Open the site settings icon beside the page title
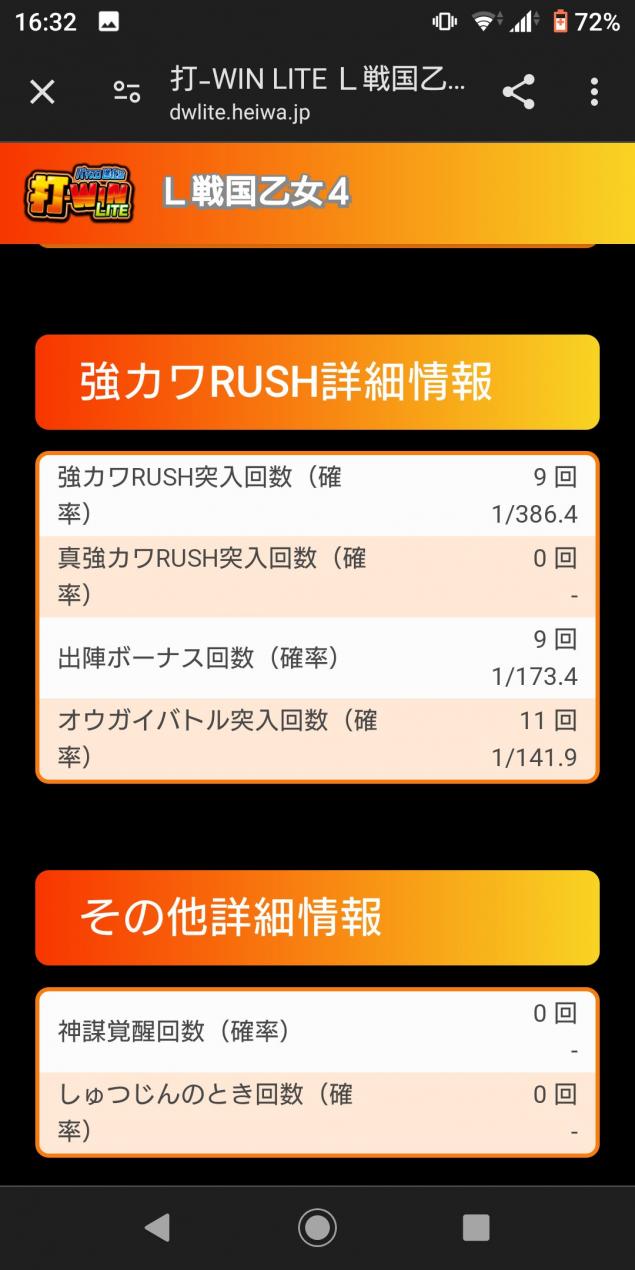Viewport: 635px width, 1270px height. tap(127, 93)
